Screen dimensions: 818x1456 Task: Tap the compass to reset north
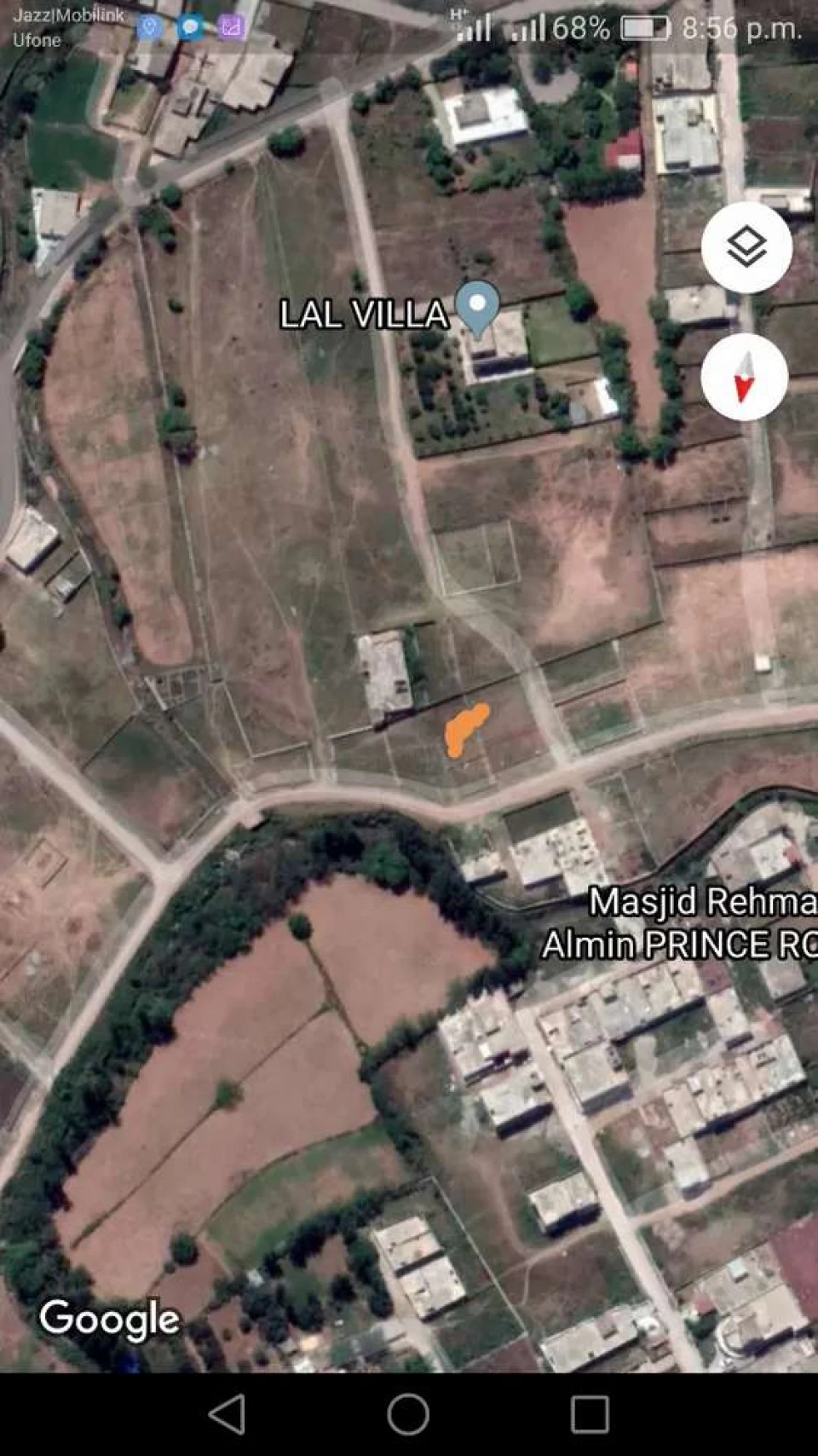tap(744, 377)
